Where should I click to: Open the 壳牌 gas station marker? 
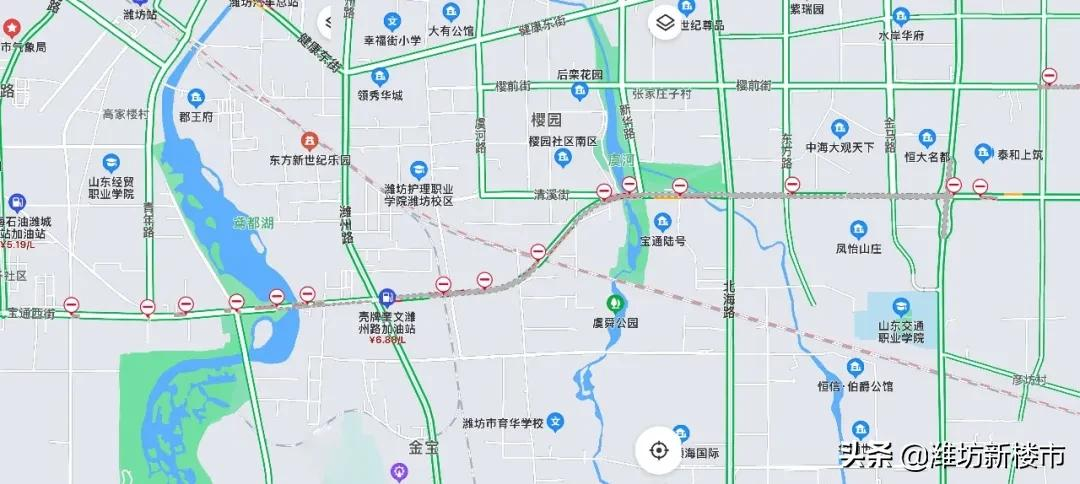(387, 296)
